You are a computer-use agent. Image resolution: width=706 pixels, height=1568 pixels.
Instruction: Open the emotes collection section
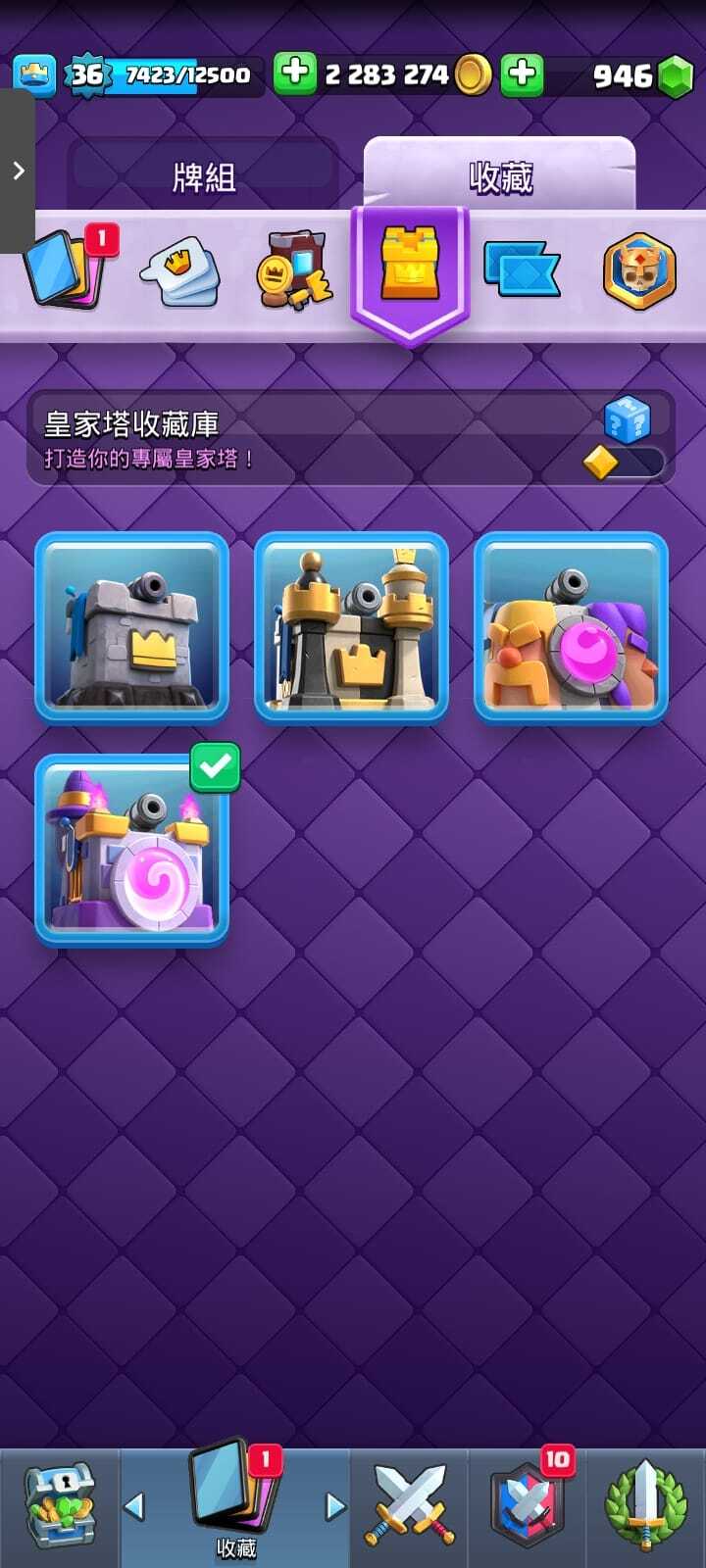[181, 271]
